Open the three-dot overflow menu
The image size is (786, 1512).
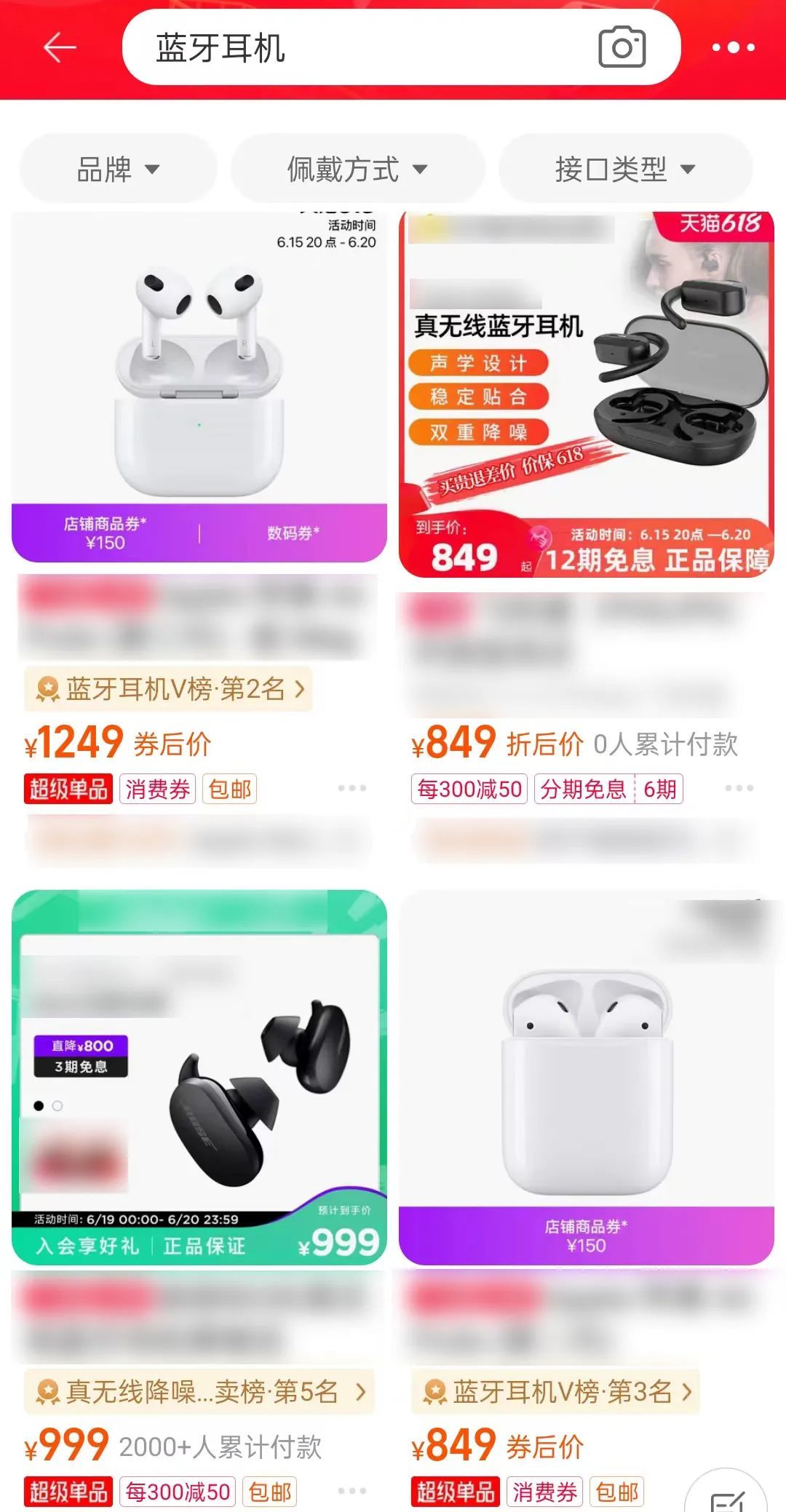pyautogui.click(x=733, y=48)
